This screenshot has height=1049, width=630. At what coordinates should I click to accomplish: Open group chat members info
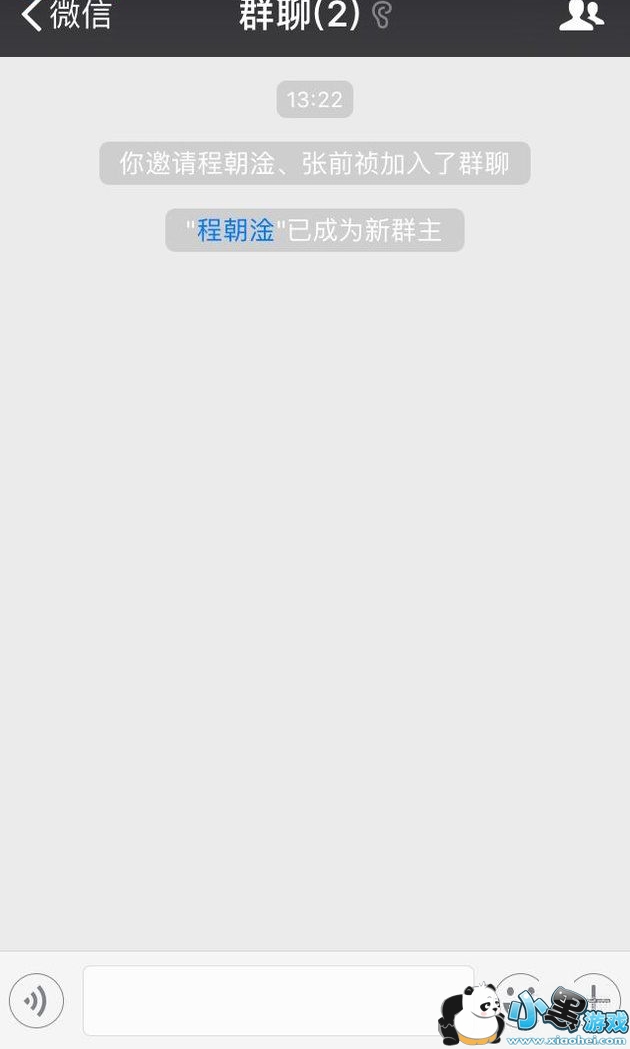581,16
